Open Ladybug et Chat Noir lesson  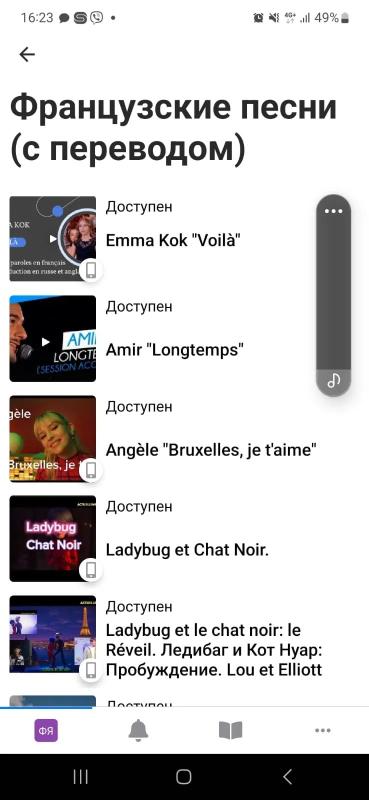[184, 539]
